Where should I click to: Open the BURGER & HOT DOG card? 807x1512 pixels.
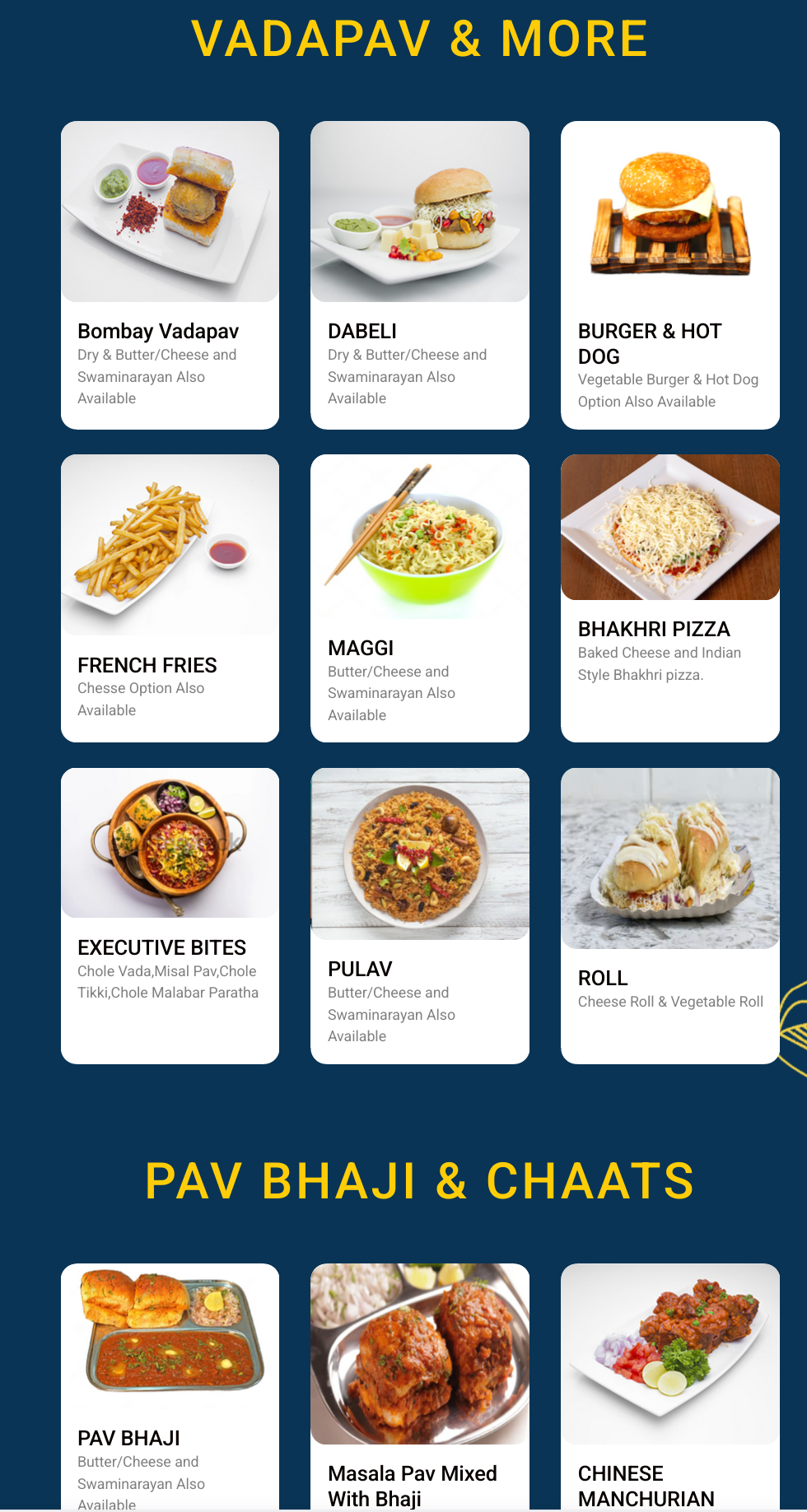tap(669, 275)
